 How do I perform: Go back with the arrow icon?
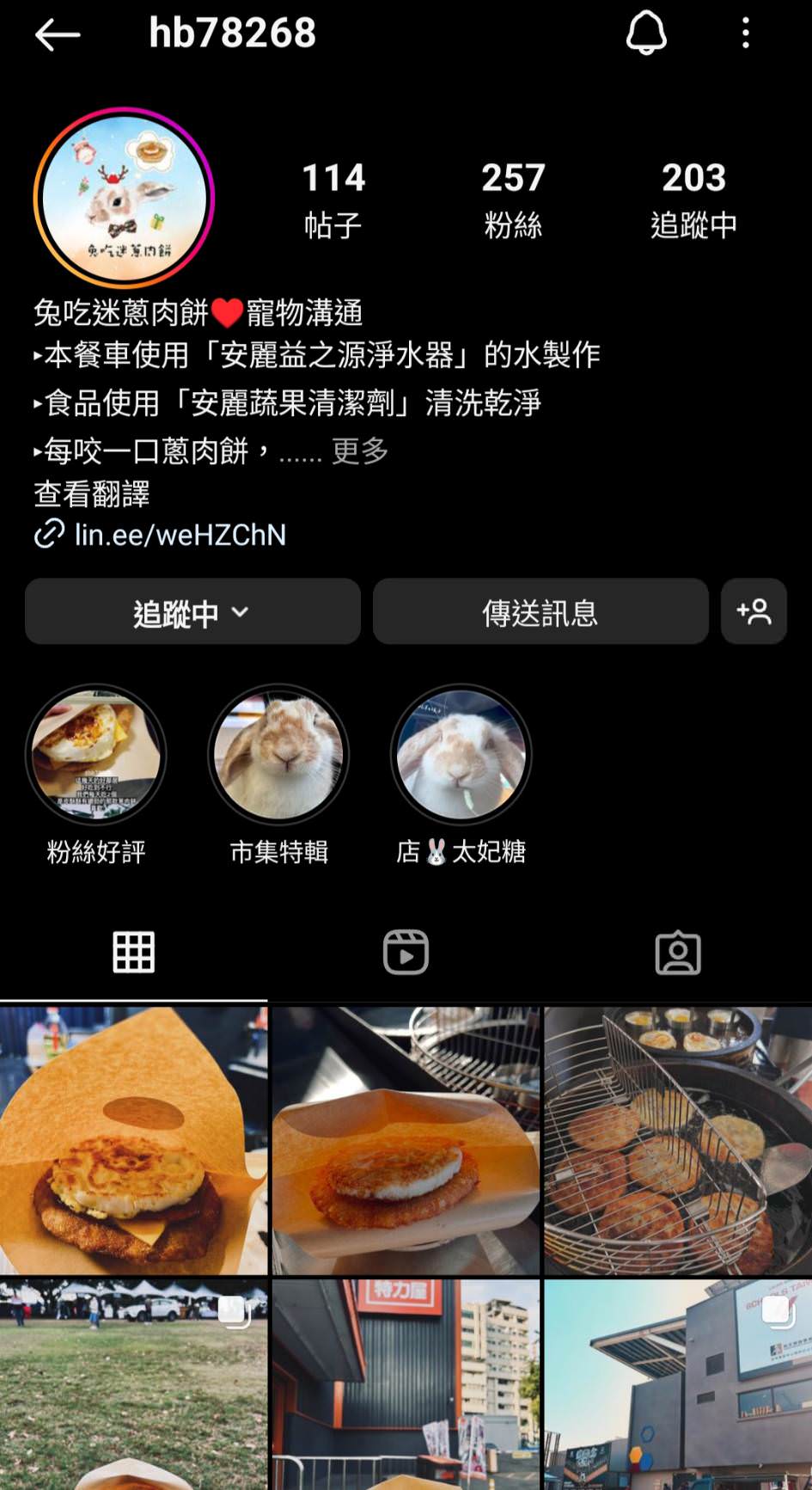pyautogui.click(x=57, y=34)
